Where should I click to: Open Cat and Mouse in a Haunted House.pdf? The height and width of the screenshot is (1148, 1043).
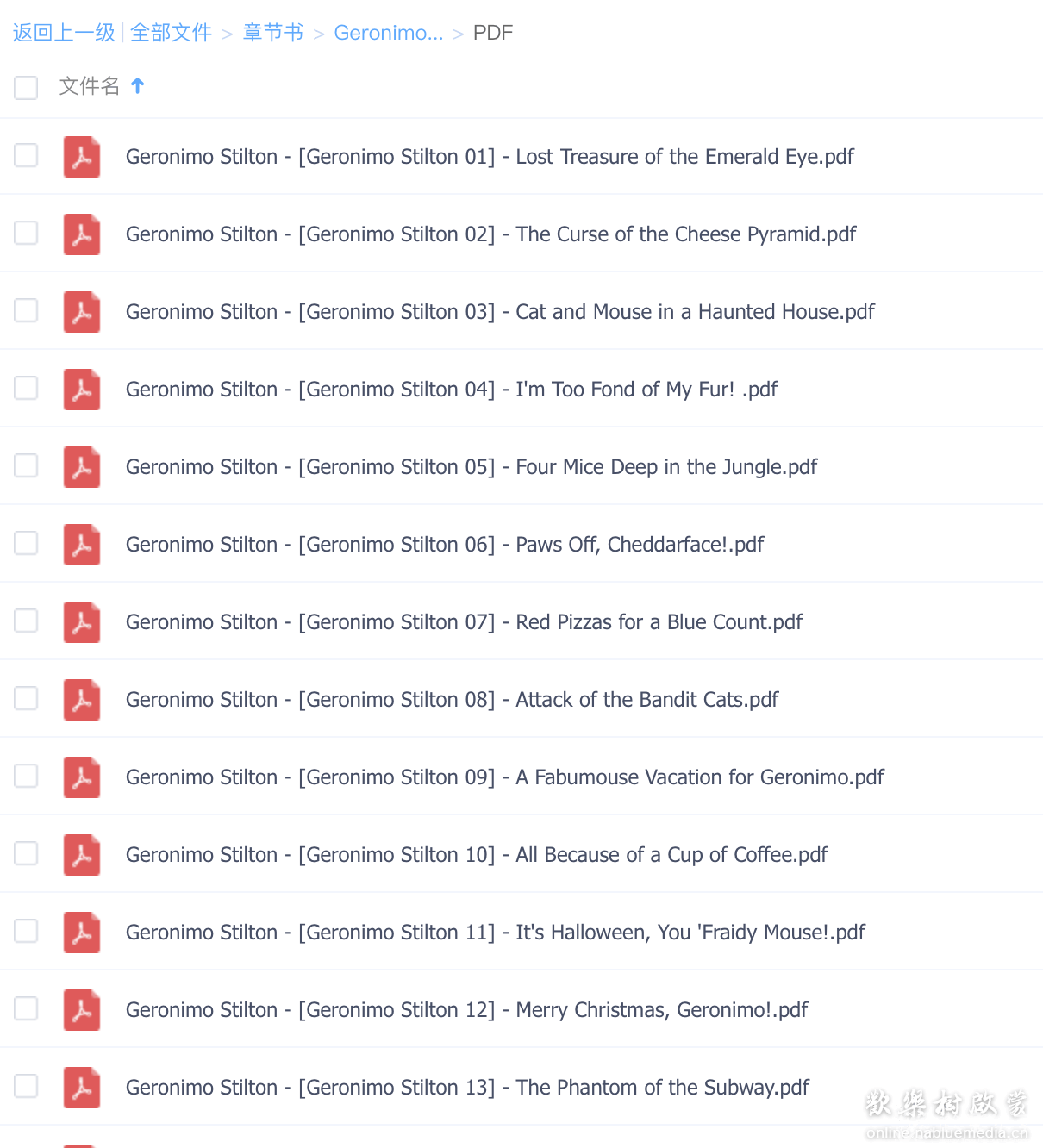pyautogui.click(x=500, y=312)
